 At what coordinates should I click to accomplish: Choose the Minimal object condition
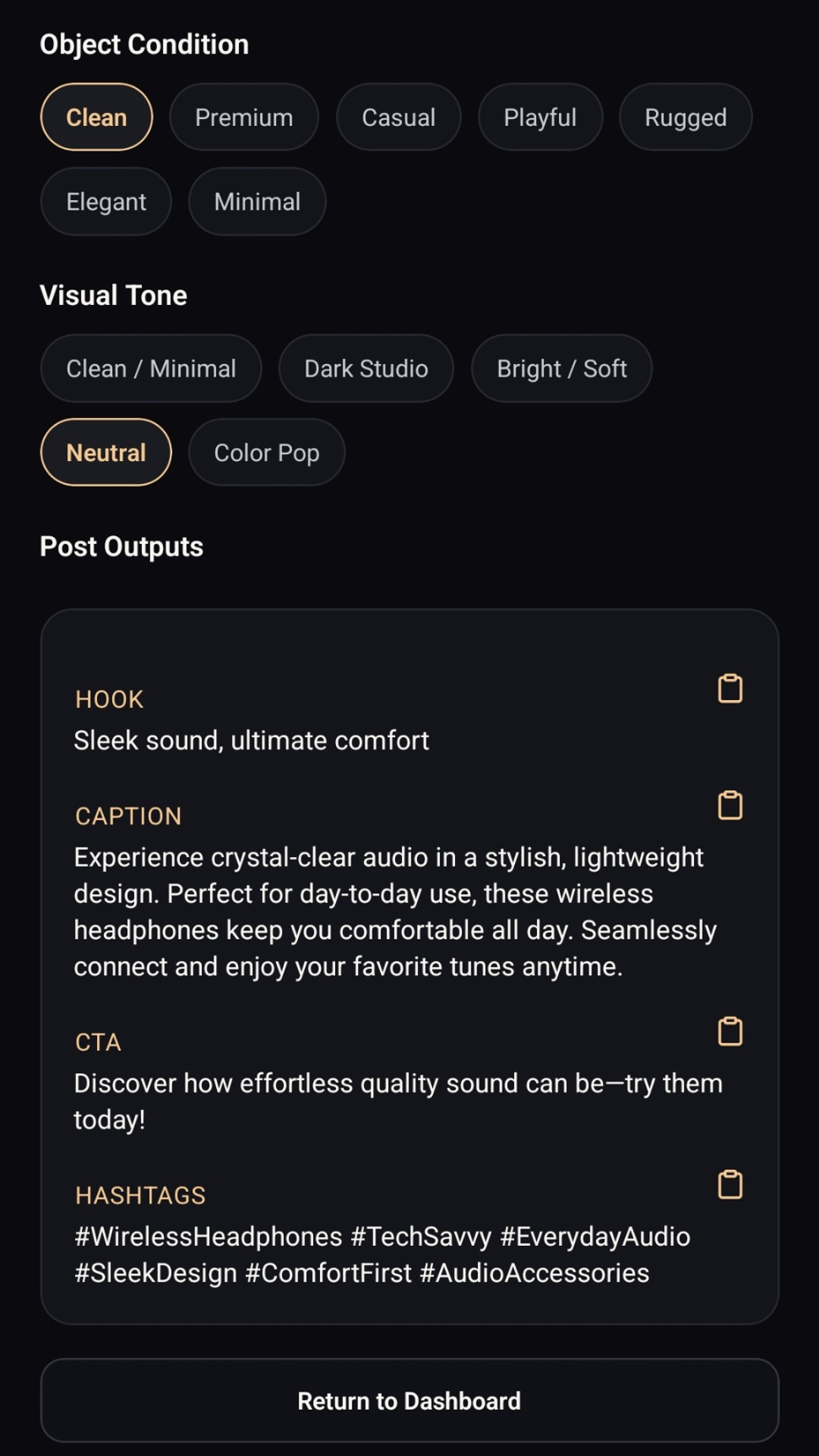tap(256, 201)
